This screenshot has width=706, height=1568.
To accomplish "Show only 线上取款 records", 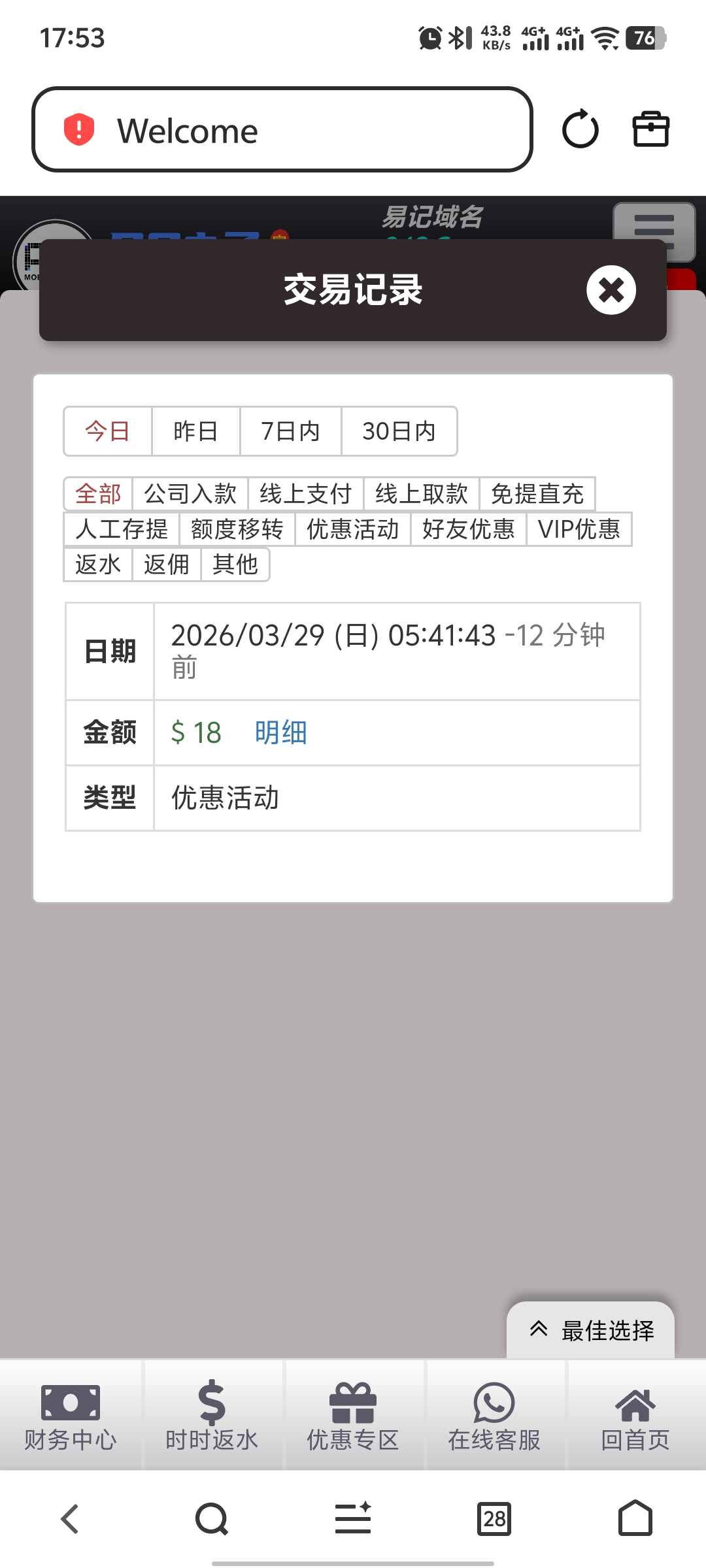I will pyautogui.click(x=421, y=494).
